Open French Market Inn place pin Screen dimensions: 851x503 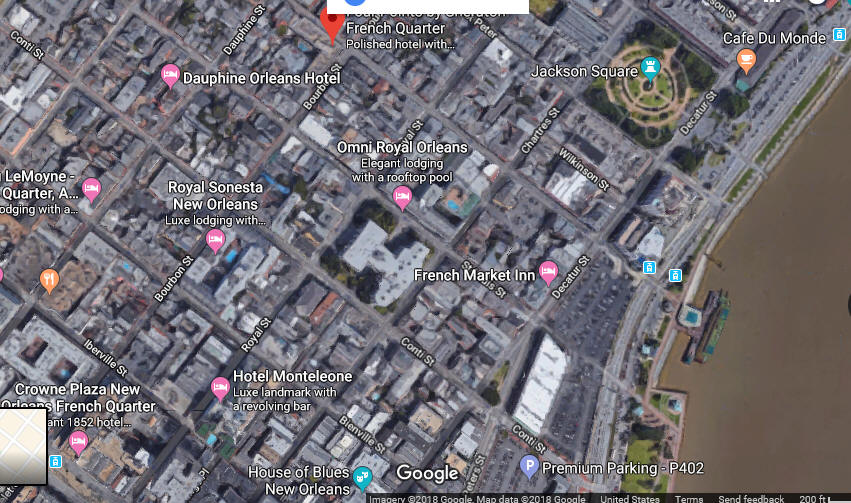click(x=548, y=271)
